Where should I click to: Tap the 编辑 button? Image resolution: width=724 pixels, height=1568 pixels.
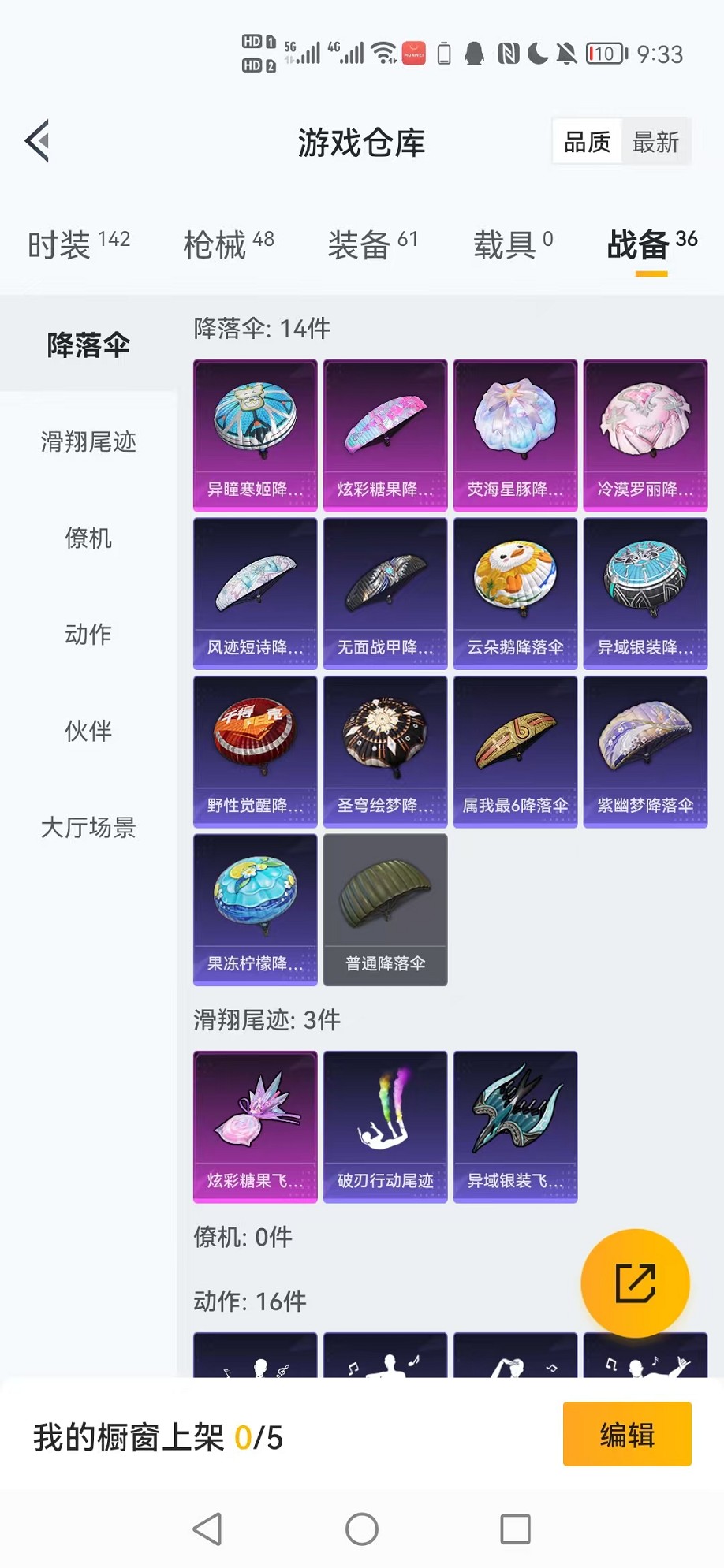(627, 1434)
